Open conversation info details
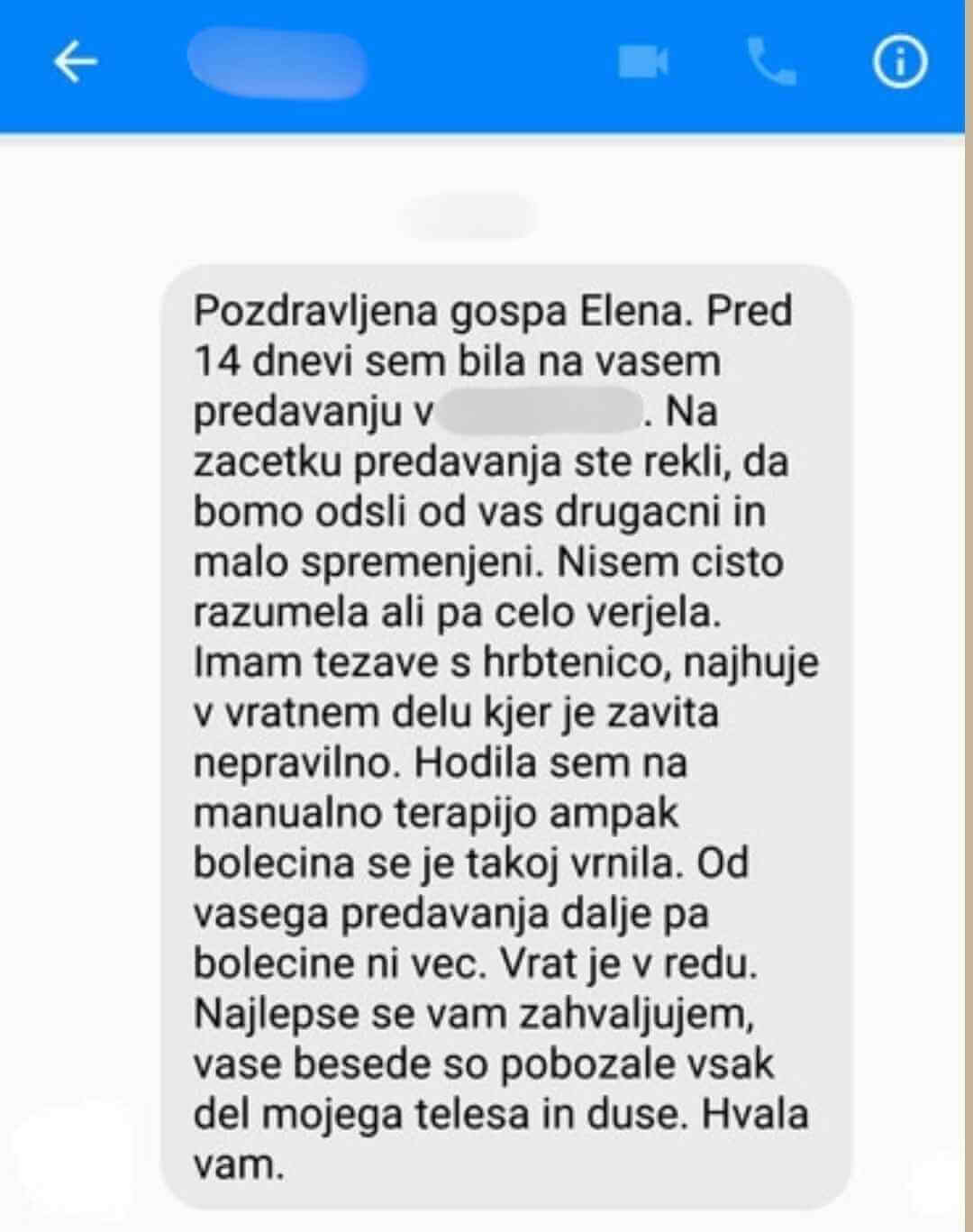This screenshot has width=973, height=1232. tap(899, 62)
